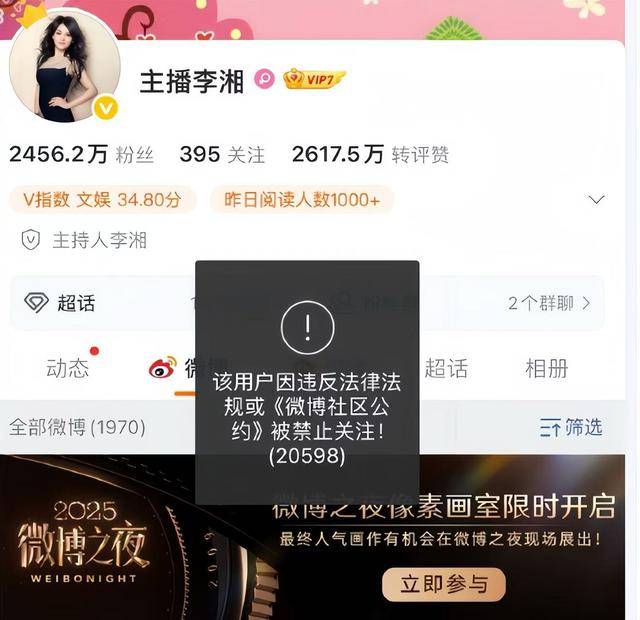
Task: Switch to the 动态 tab
Action: [x=68, y=368]
